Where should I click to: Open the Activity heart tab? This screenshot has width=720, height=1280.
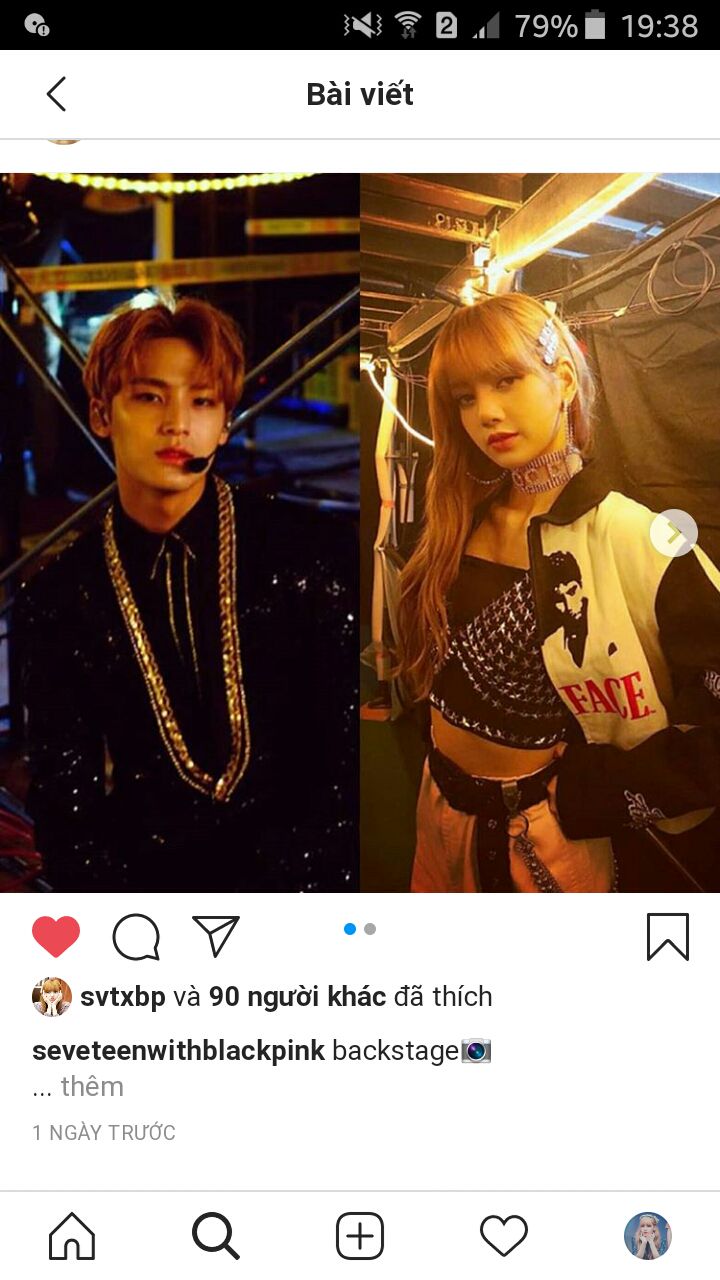coord(504,1236)
